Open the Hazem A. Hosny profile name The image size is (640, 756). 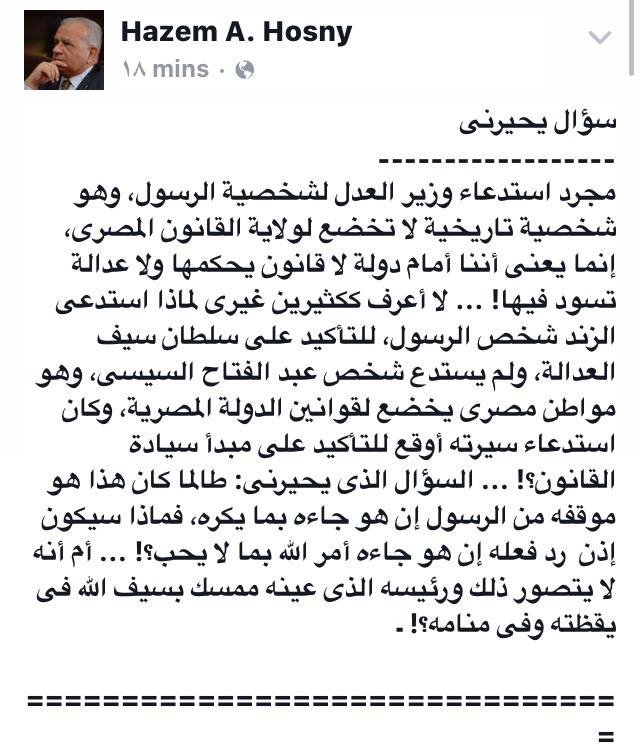[x=236, y=32]
